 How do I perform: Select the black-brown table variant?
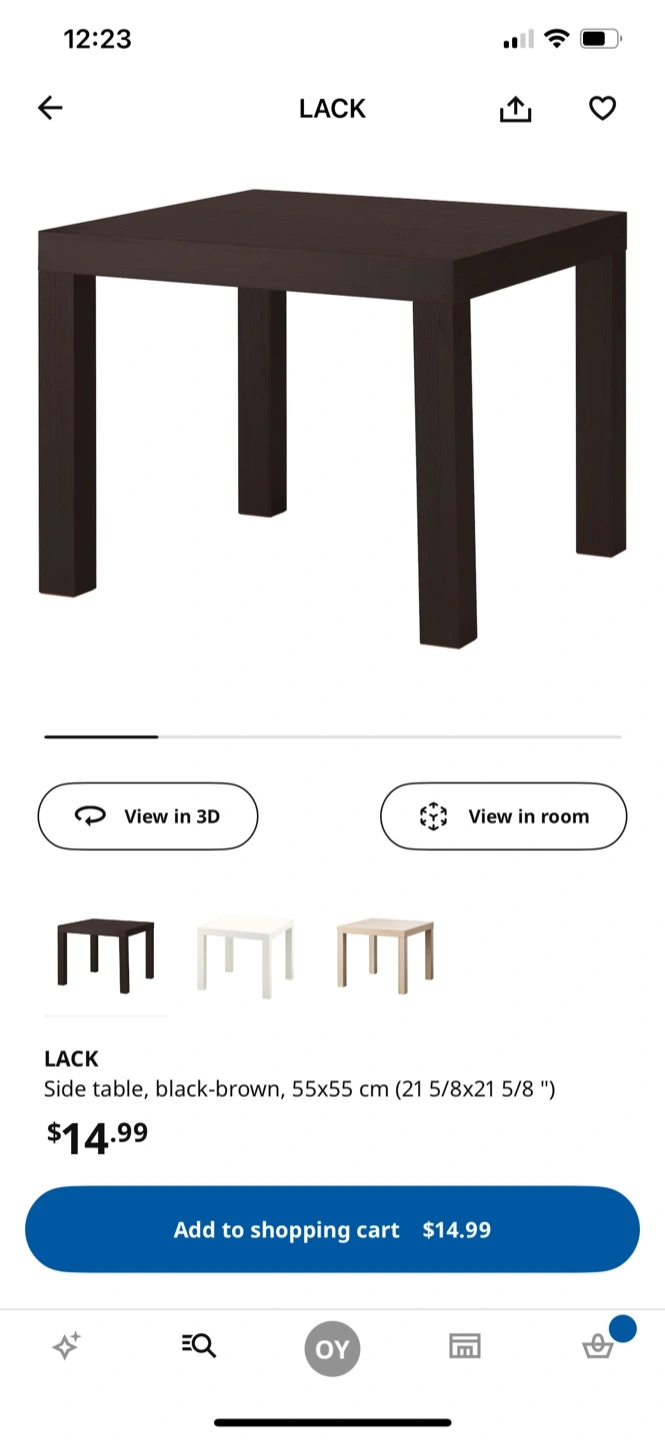(106, 956)
